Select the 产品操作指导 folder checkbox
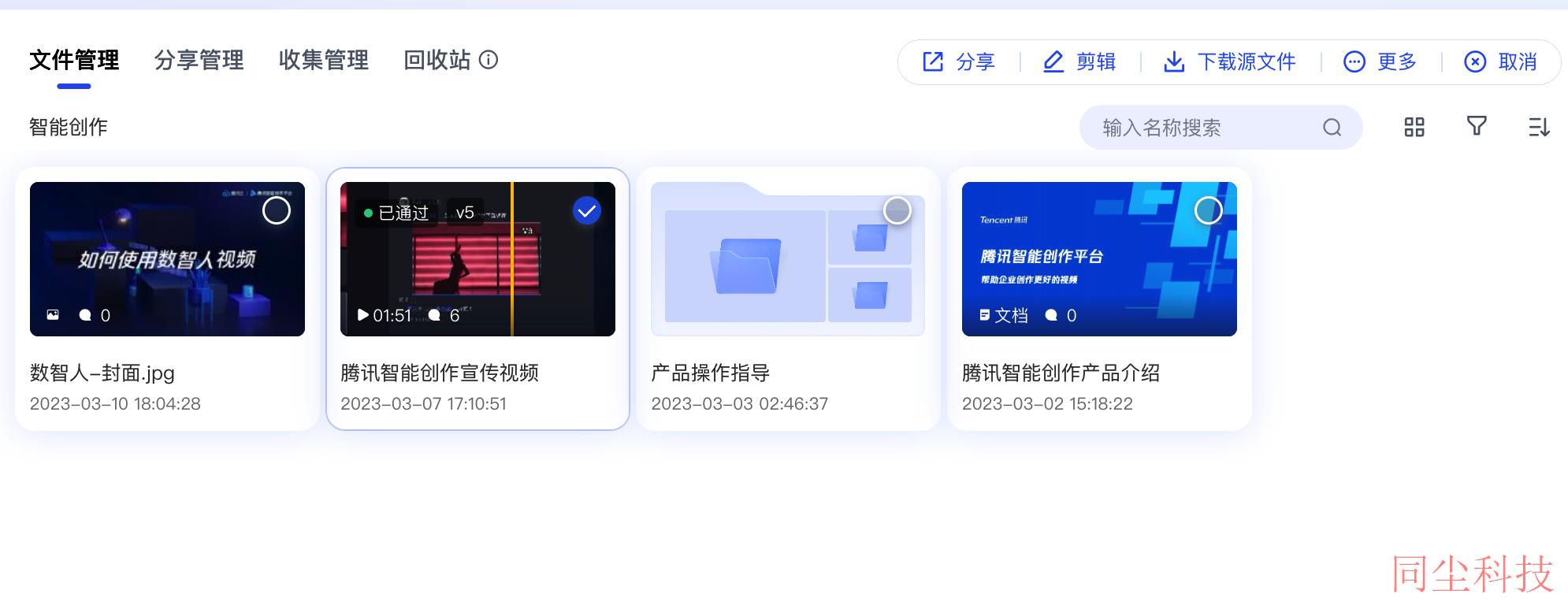 [897, 210]
